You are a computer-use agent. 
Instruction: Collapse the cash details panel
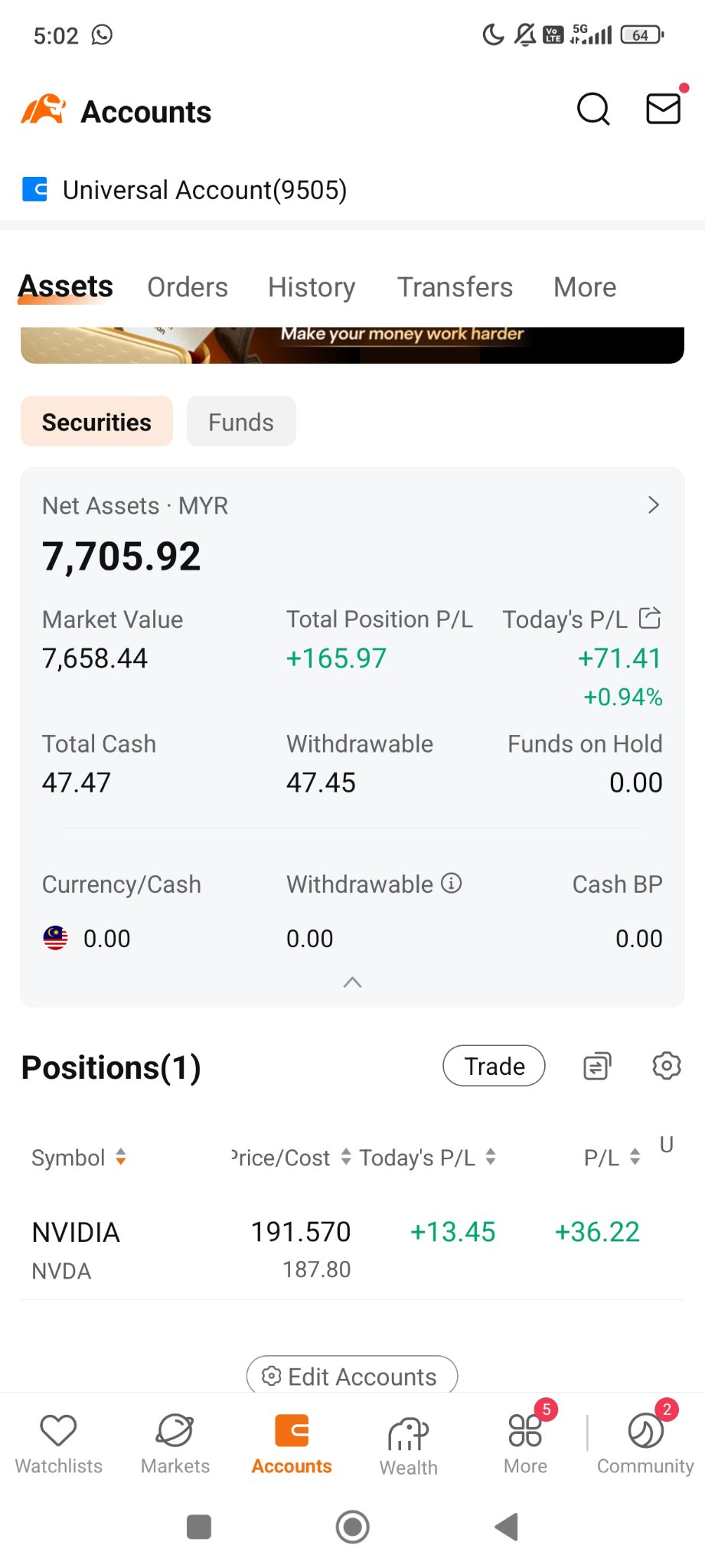(352, 982)
